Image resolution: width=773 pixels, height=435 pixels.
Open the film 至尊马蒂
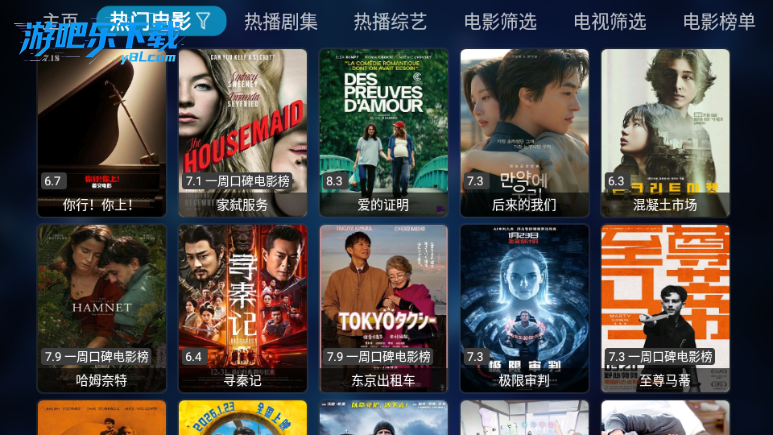click(x=665, y=307)
